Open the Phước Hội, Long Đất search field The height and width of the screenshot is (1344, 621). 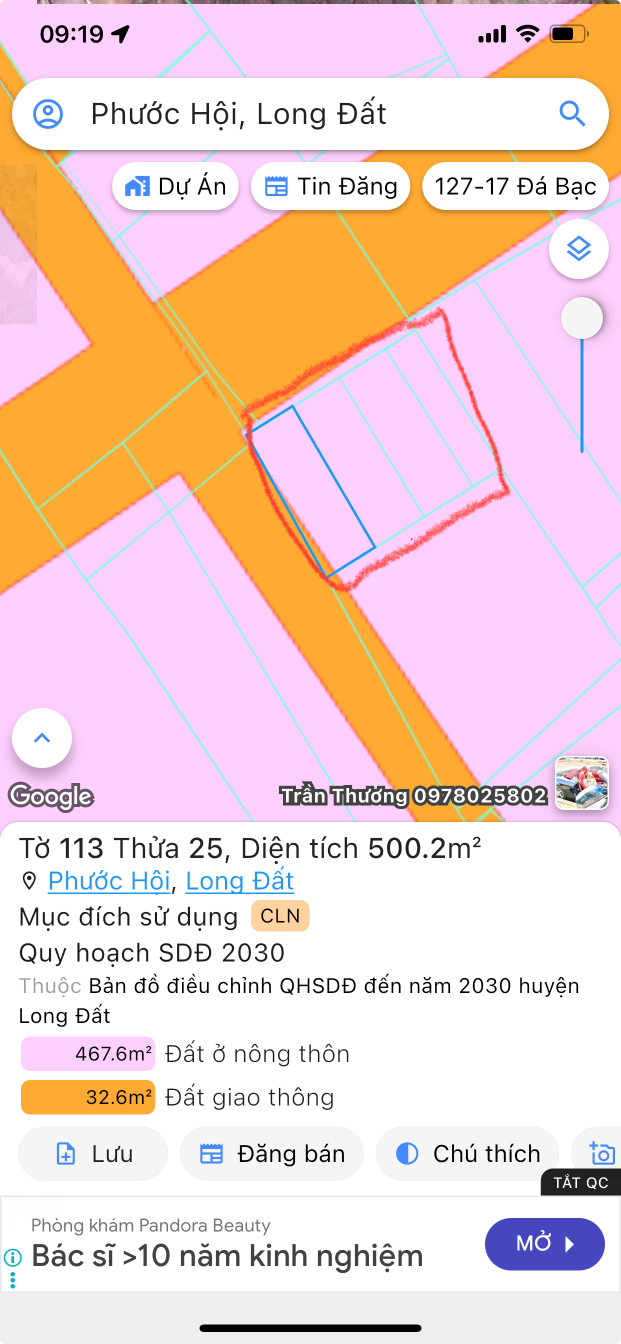coord(300,114)
